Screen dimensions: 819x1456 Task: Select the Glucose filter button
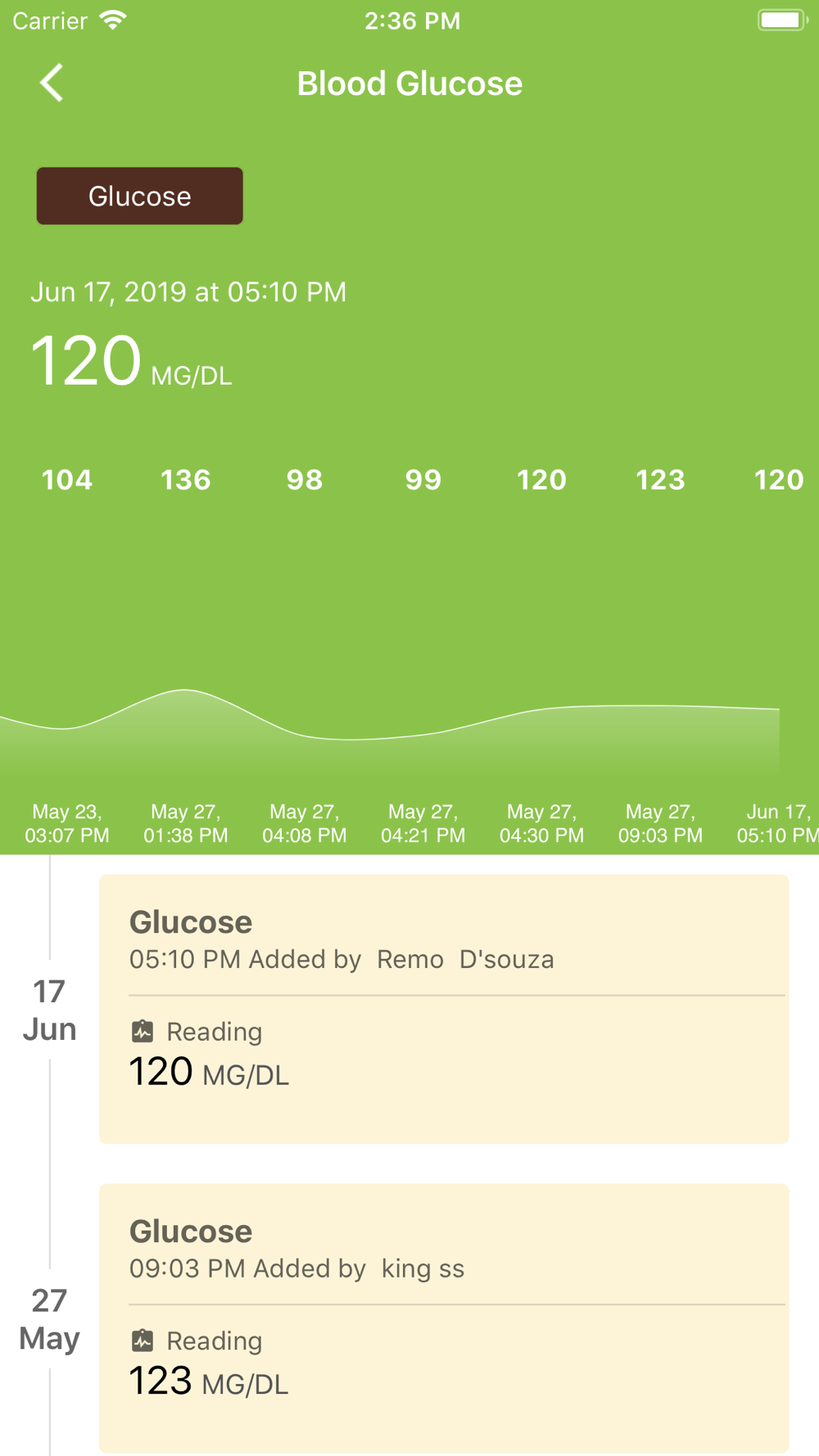pyautogui.click(x=140, y=196)
